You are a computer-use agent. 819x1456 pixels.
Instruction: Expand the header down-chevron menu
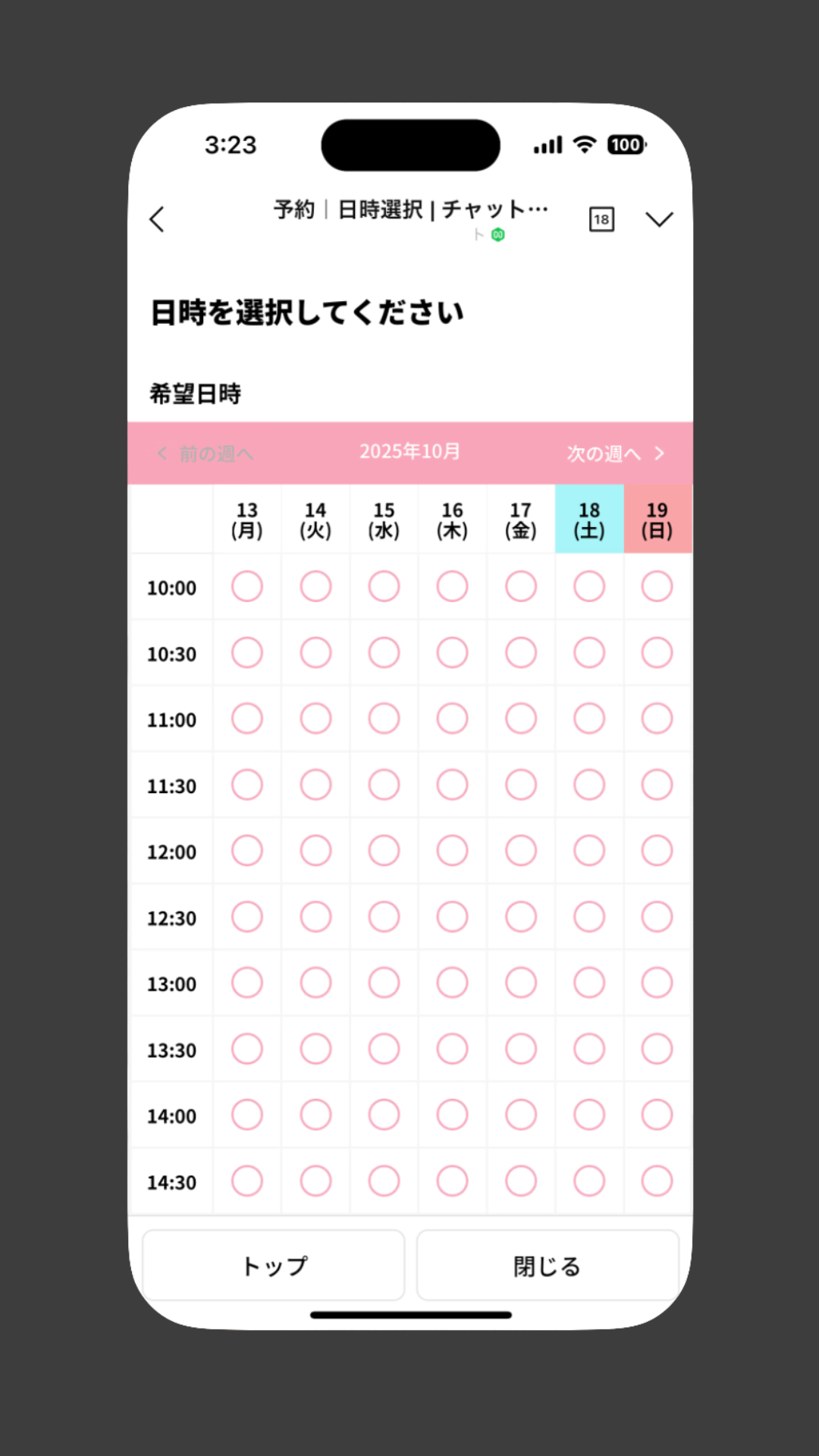659,220
